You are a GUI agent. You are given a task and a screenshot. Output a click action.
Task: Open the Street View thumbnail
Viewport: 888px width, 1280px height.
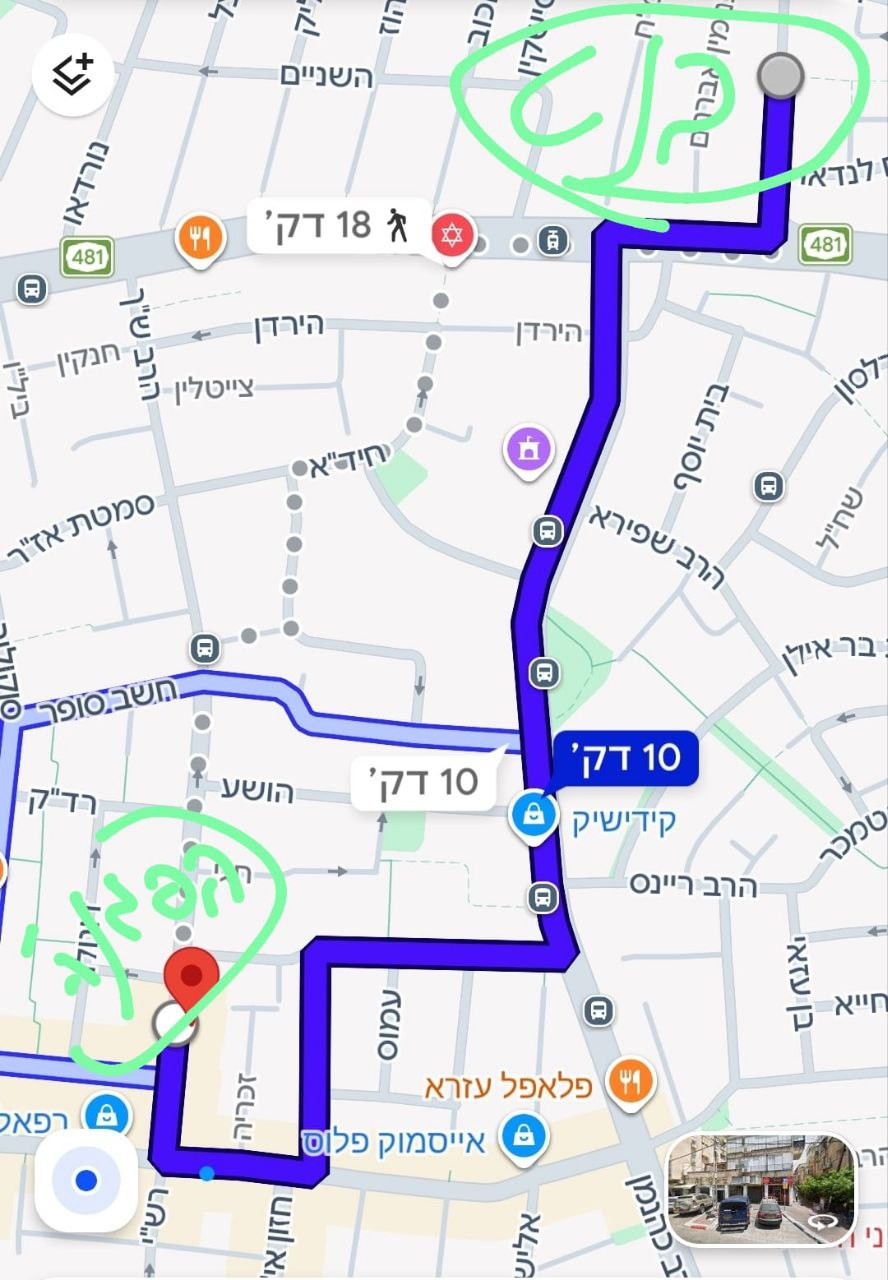click(x=761, y=1189)
